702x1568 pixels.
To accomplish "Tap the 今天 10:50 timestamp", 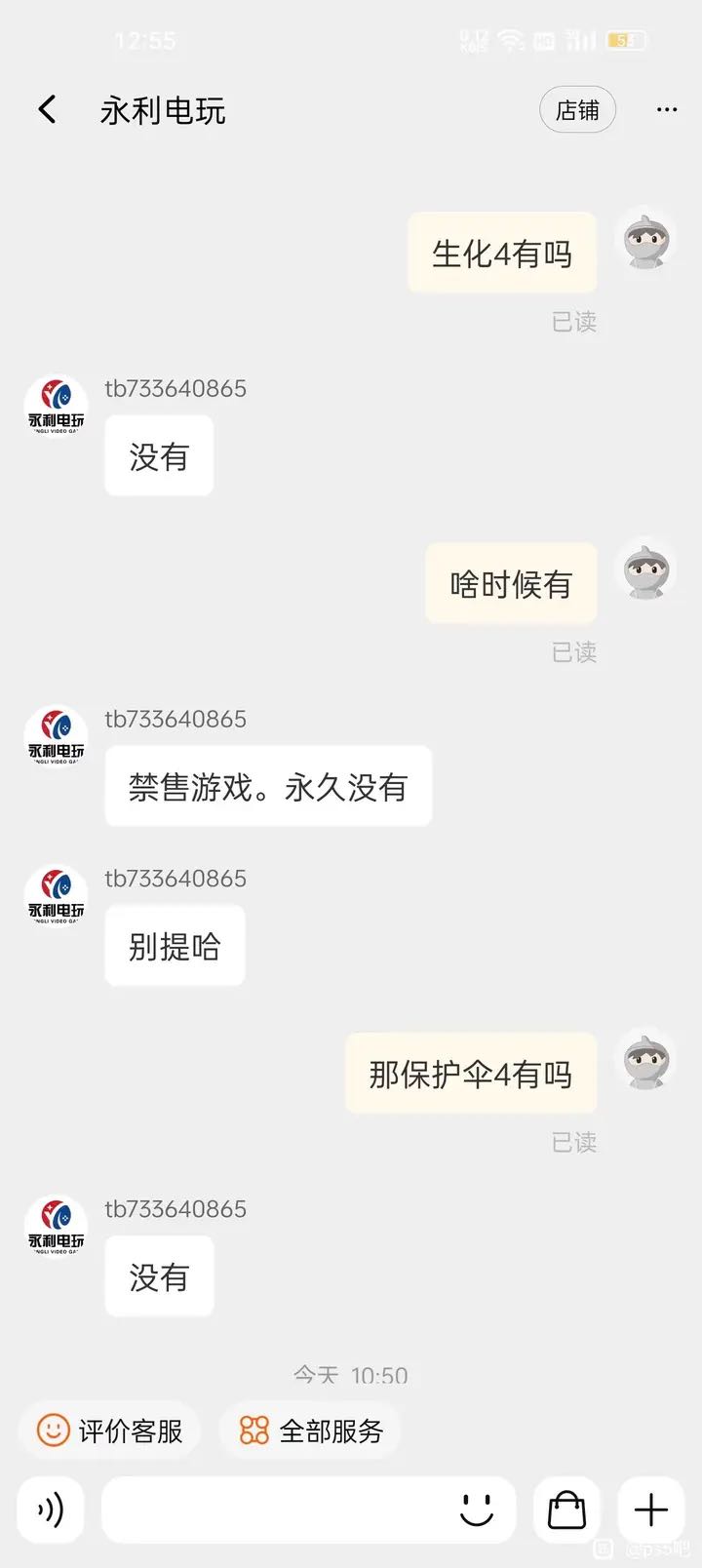I will tap(351, 1375).
